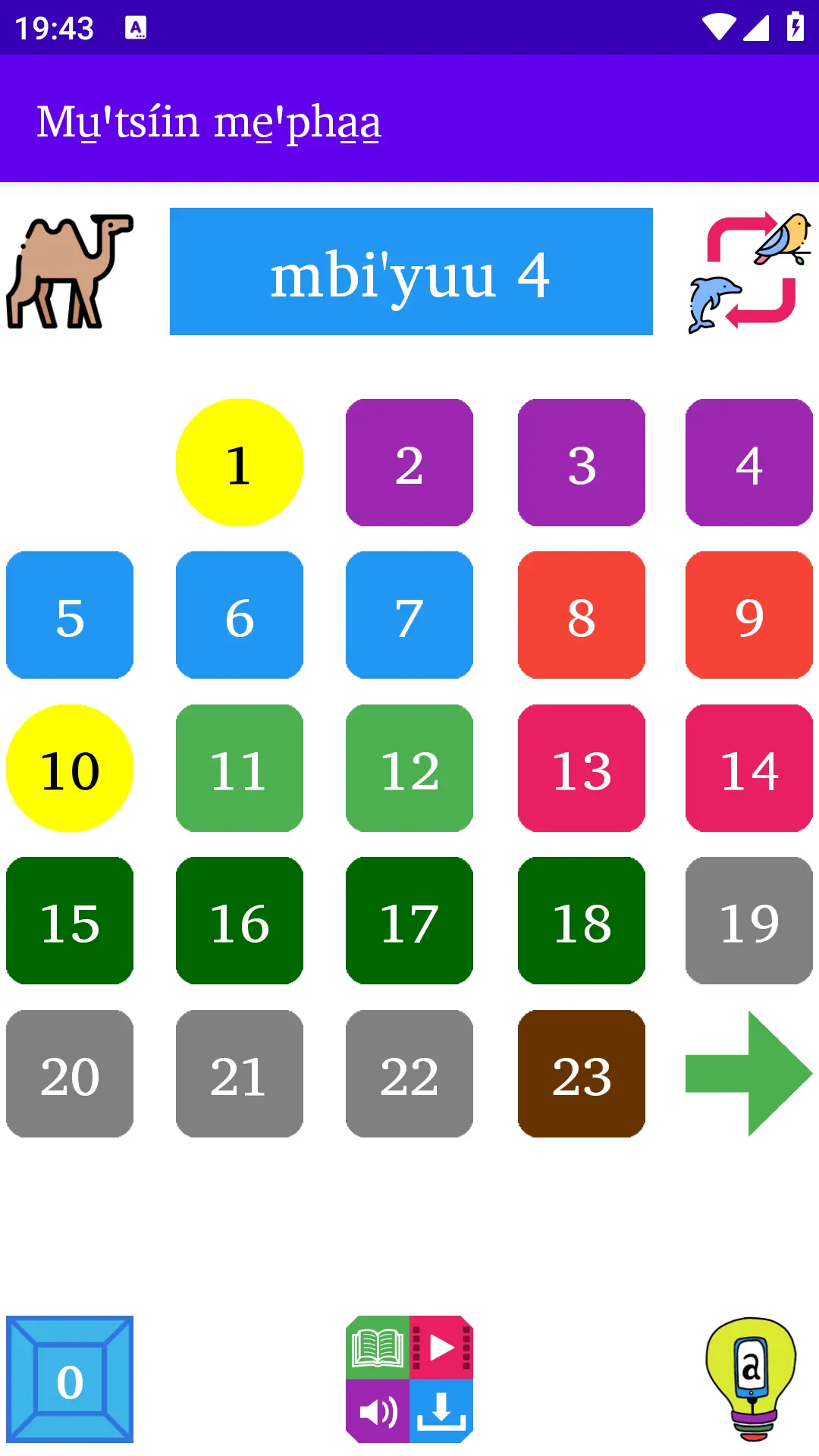Image resolution: width=819 pixels, height=1456 pixels.
Task: Choose blue tile number 7
Action: coord(409,615)
